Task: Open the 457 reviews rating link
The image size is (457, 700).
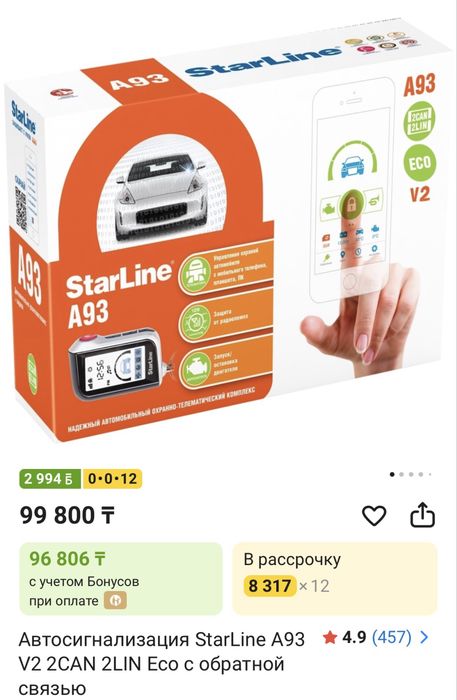Action: [x=375, y=638]
